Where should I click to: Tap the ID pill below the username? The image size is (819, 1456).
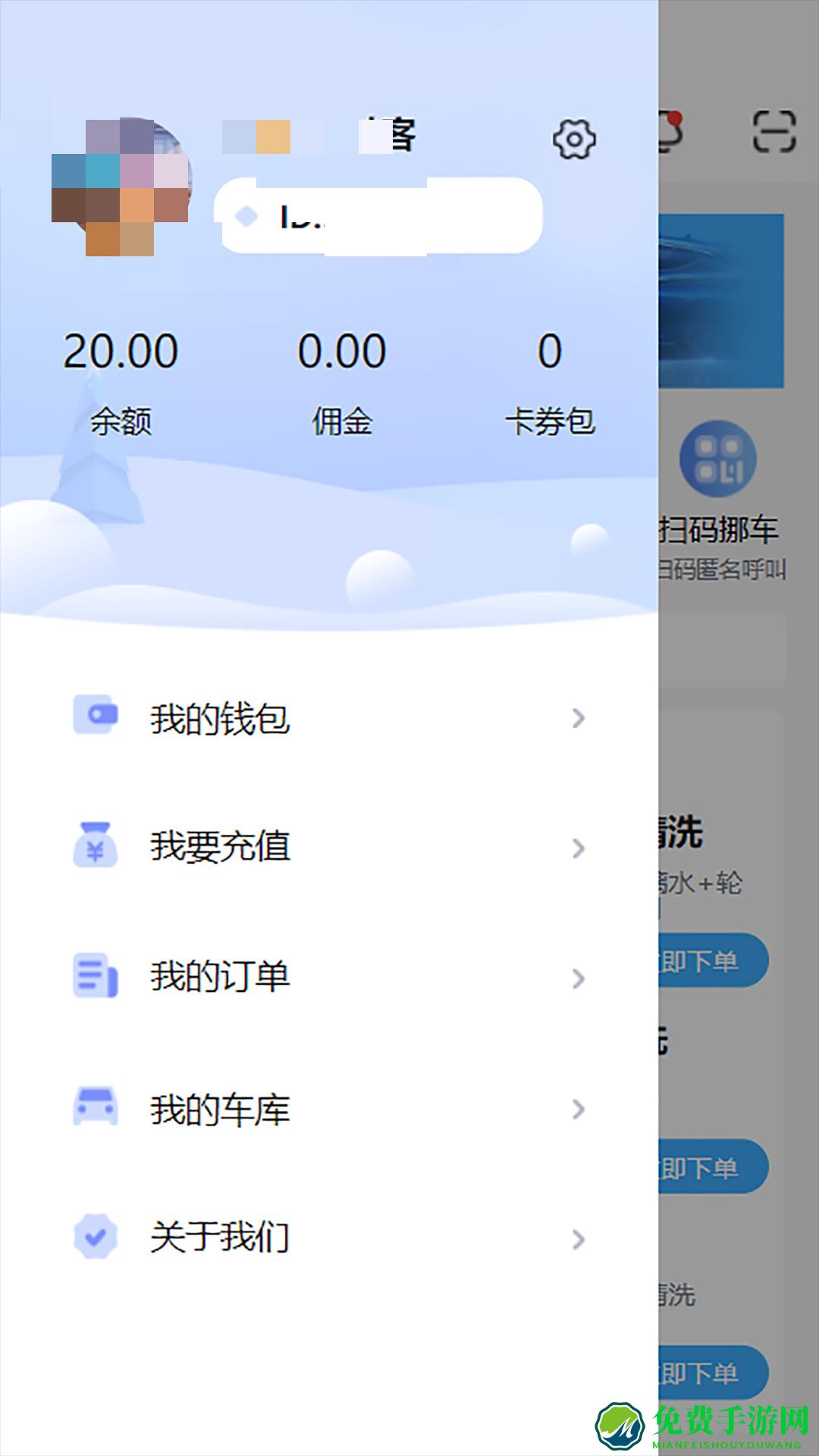click(379, 216)
